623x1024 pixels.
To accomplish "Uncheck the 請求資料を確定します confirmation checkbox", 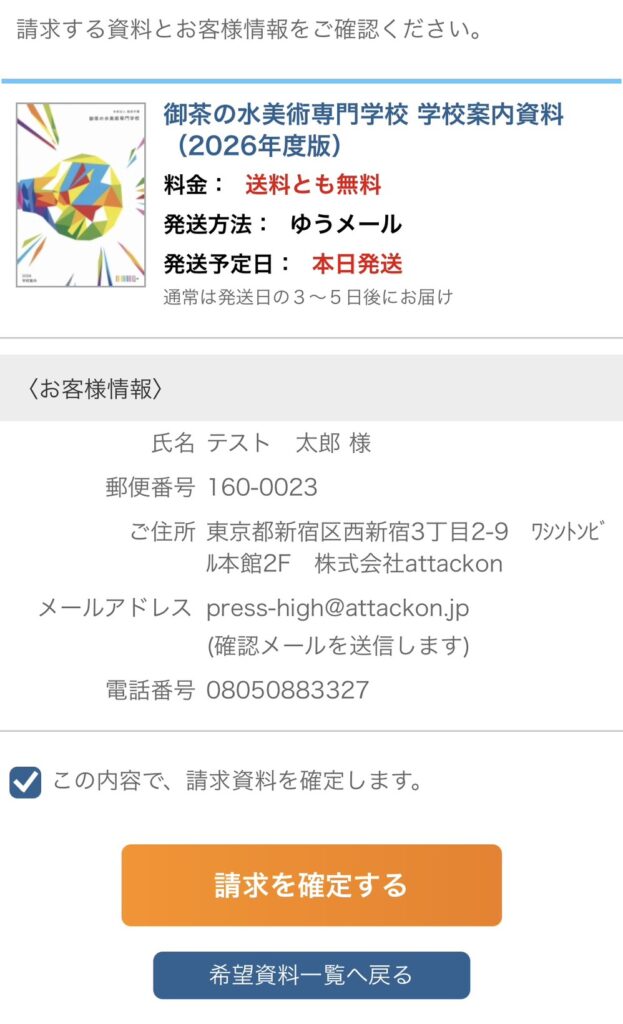I will coord(25,781).
